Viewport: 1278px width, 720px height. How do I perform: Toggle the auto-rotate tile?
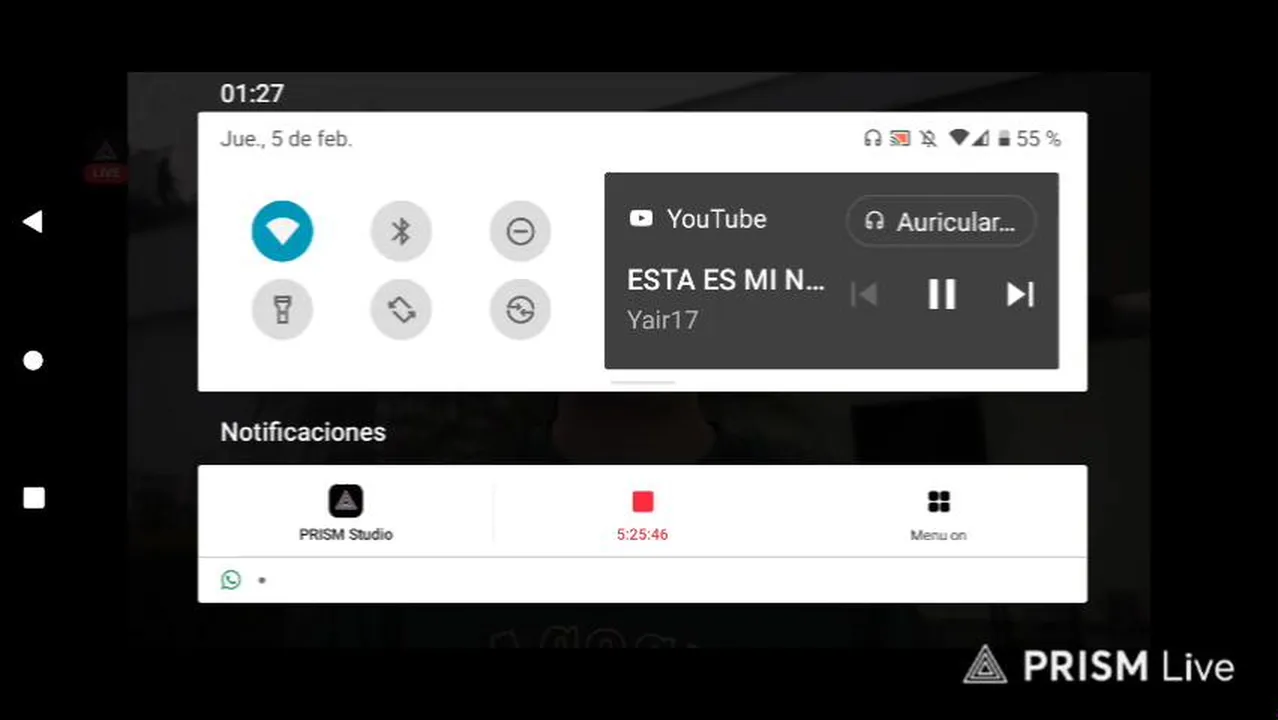[401, 310]
